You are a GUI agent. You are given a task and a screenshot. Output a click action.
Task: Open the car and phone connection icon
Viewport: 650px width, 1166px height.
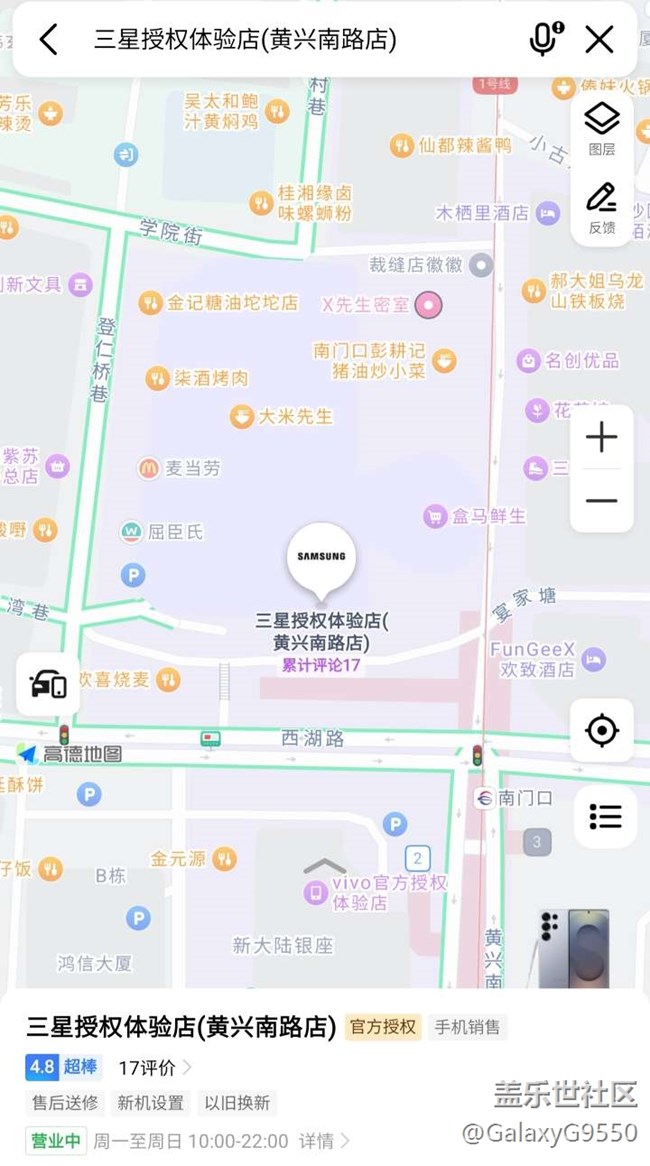tap(48, 685)
